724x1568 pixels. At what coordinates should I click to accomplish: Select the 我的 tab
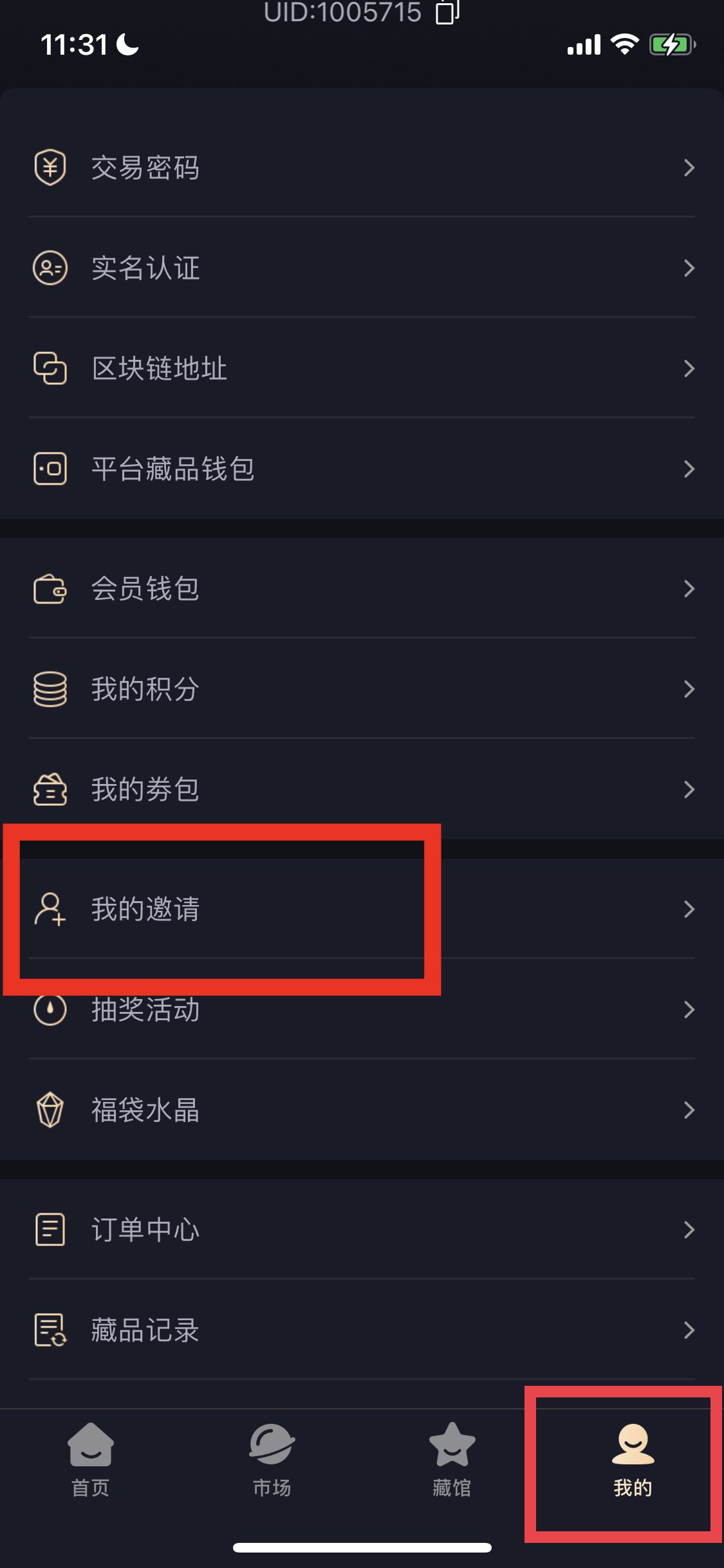tap(633, 1460)
